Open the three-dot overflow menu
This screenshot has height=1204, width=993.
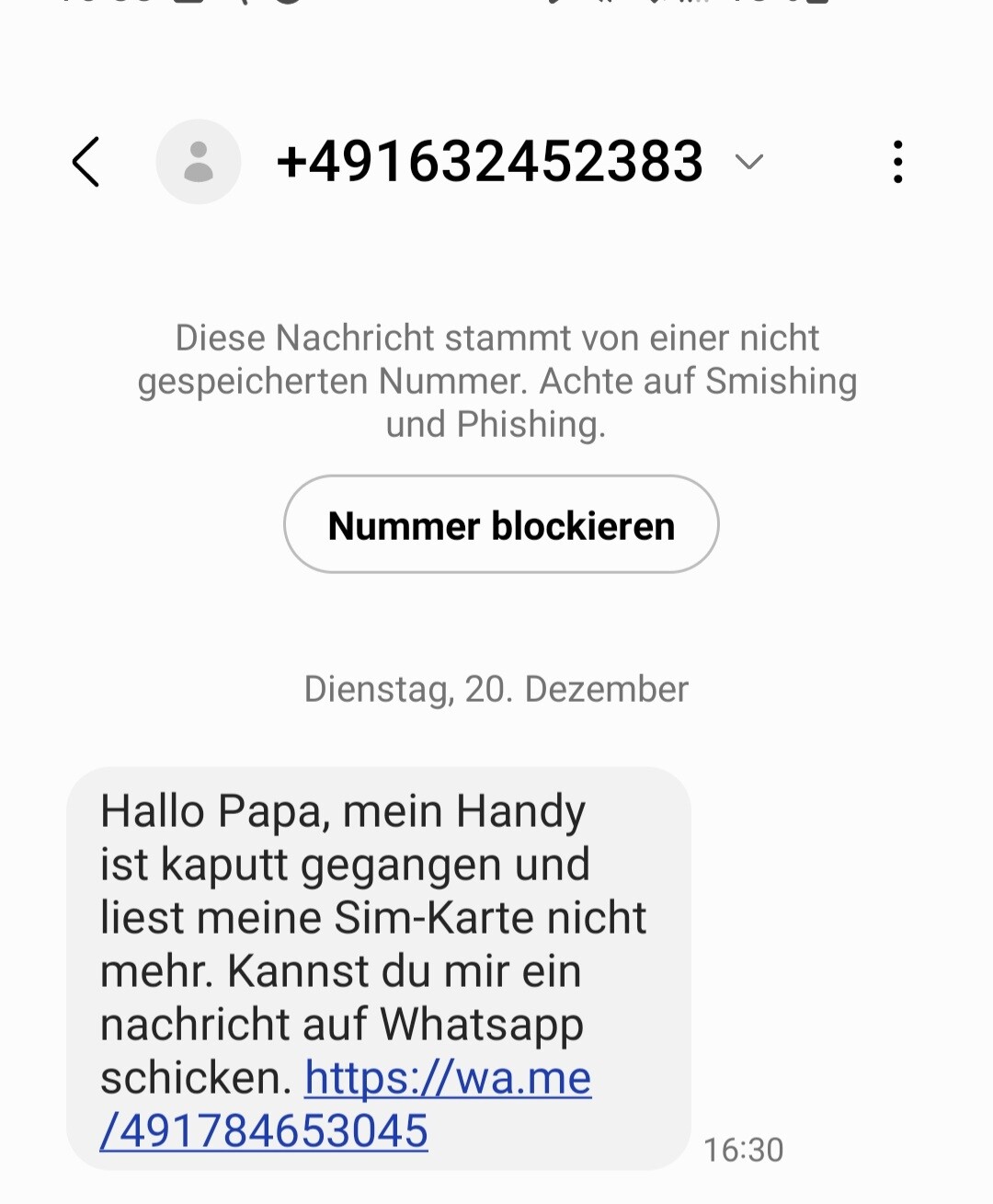pyautogui.click(x=897, y=162)
